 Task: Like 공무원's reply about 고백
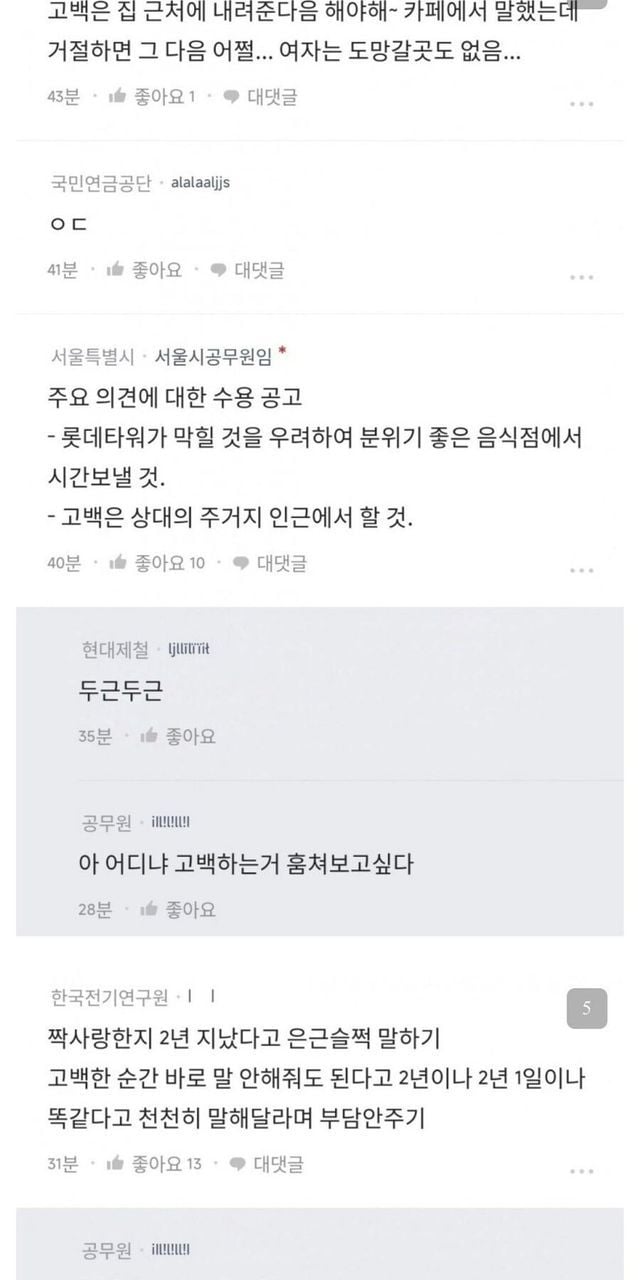[178, 910]
